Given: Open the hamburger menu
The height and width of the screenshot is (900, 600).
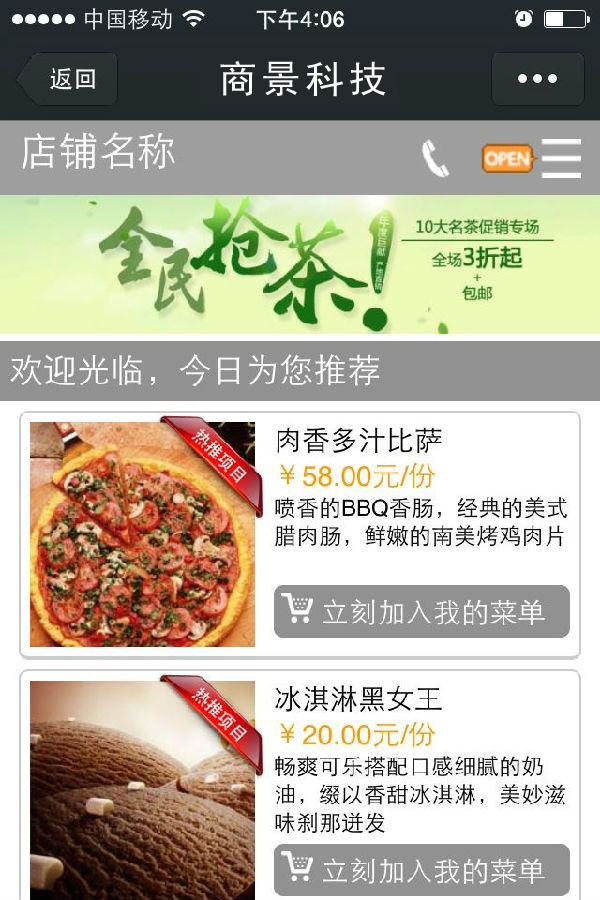Looking at the screenshot, I should click(x=561, y=159).
